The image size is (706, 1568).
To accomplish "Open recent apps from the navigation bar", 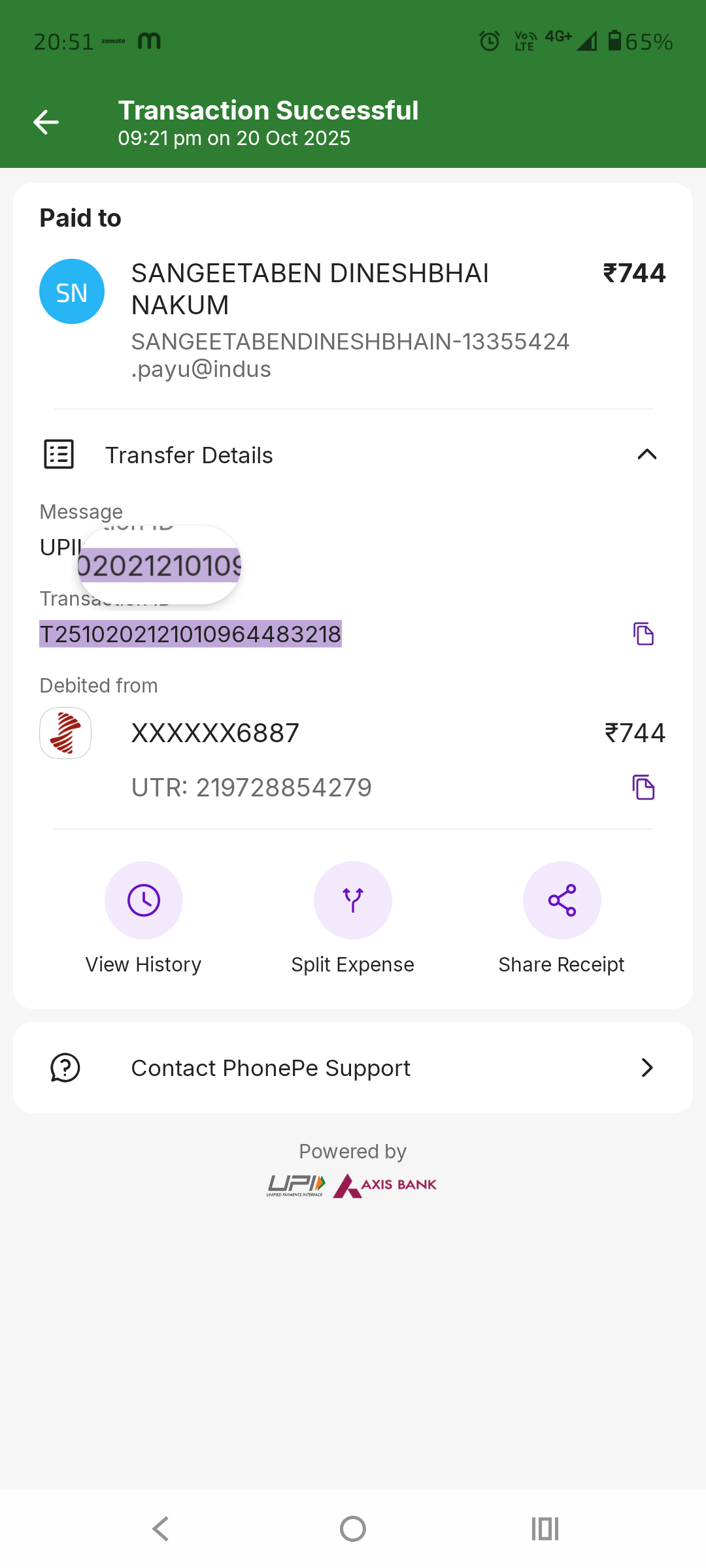I will click(545, 1529).
